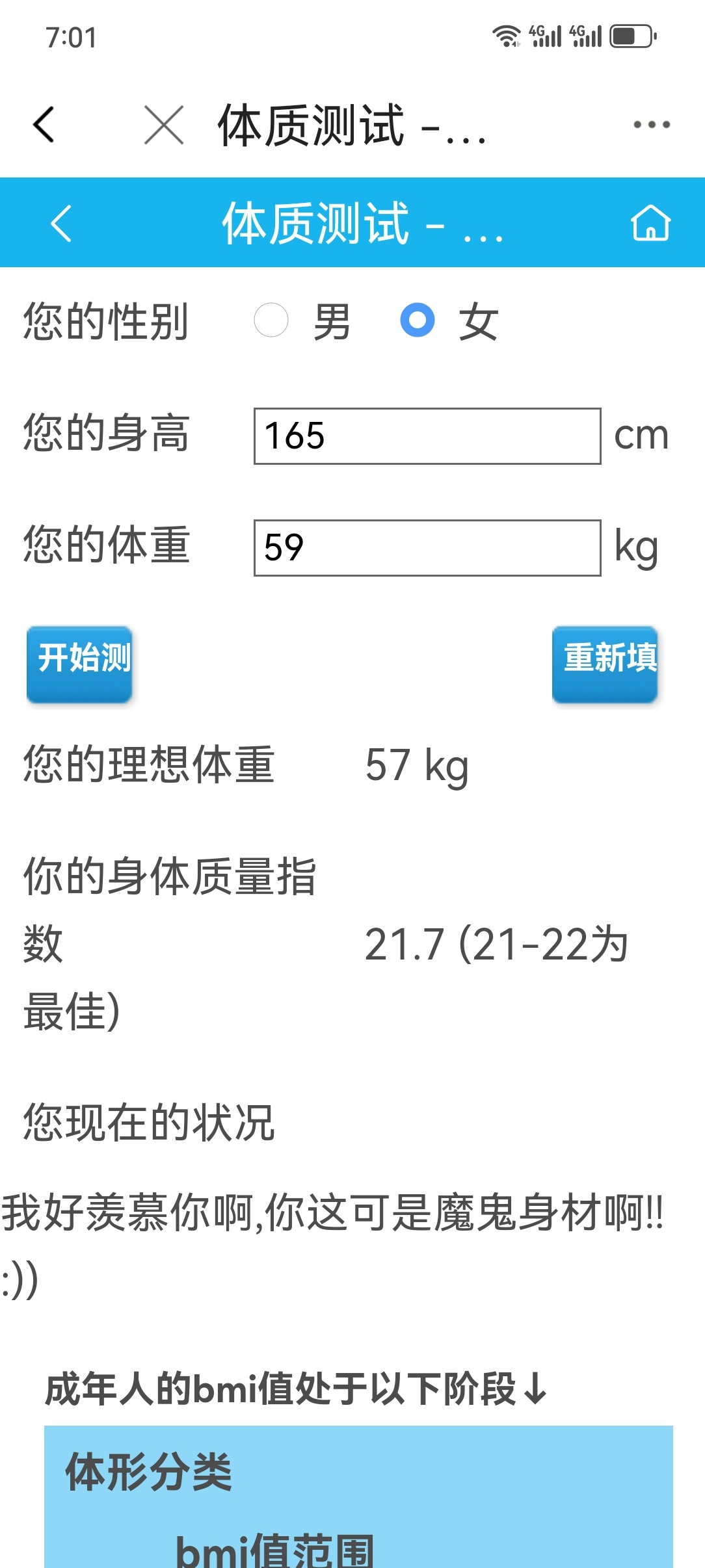Open the three-dot overflow menu
The width and height of the screenshot is (705, 1568).
coord(651,124)
